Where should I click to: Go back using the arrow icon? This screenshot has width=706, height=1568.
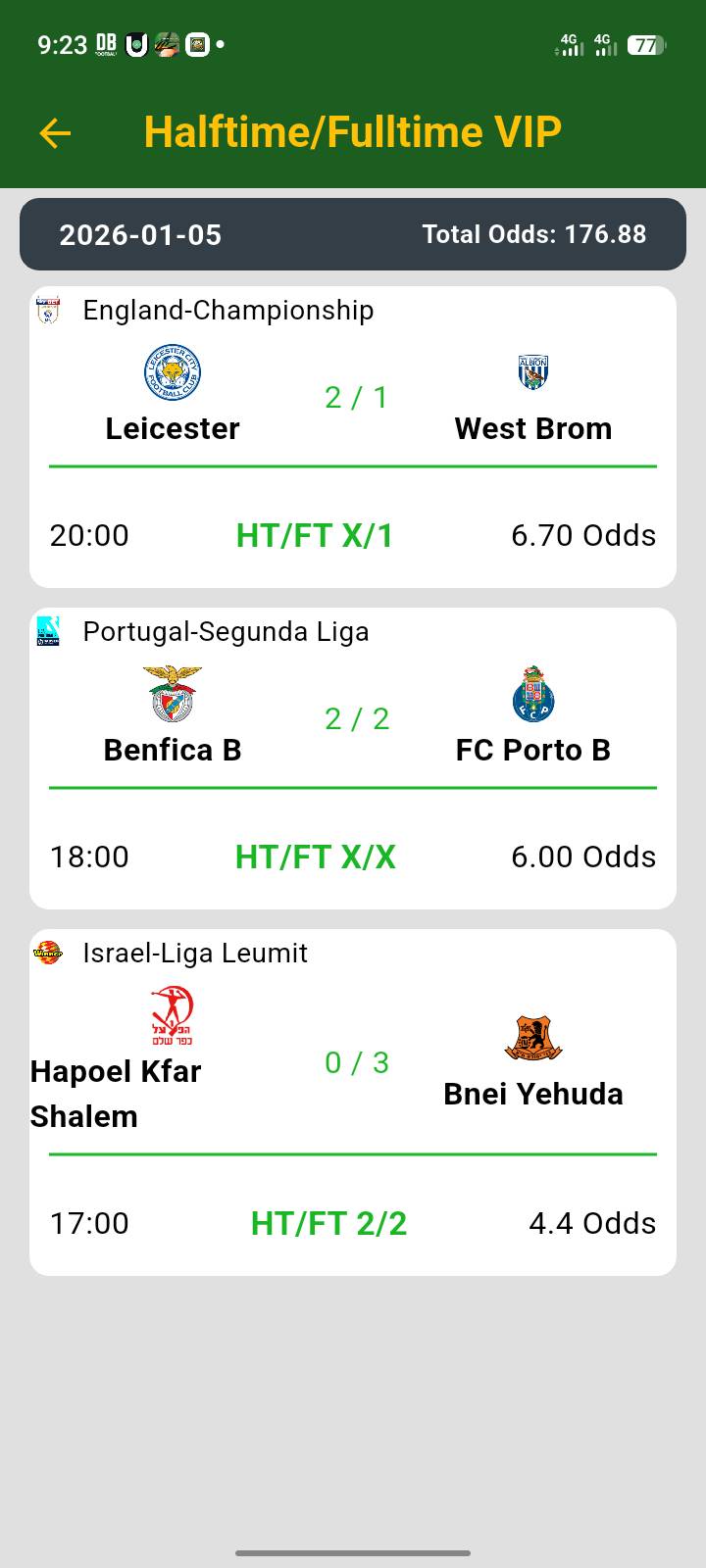tap(56, 133)
